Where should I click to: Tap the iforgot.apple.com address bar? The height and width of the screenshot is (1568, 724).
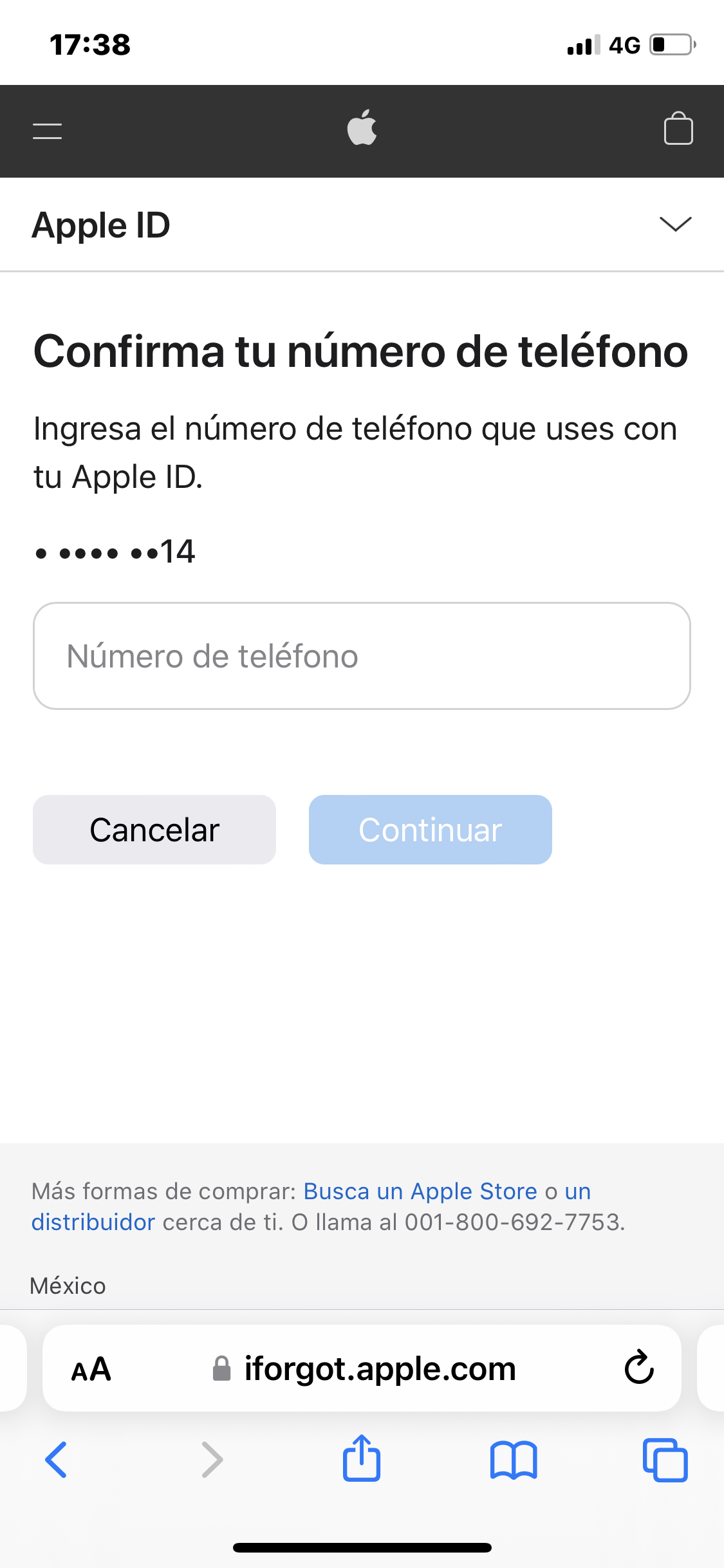(380, 1369)
